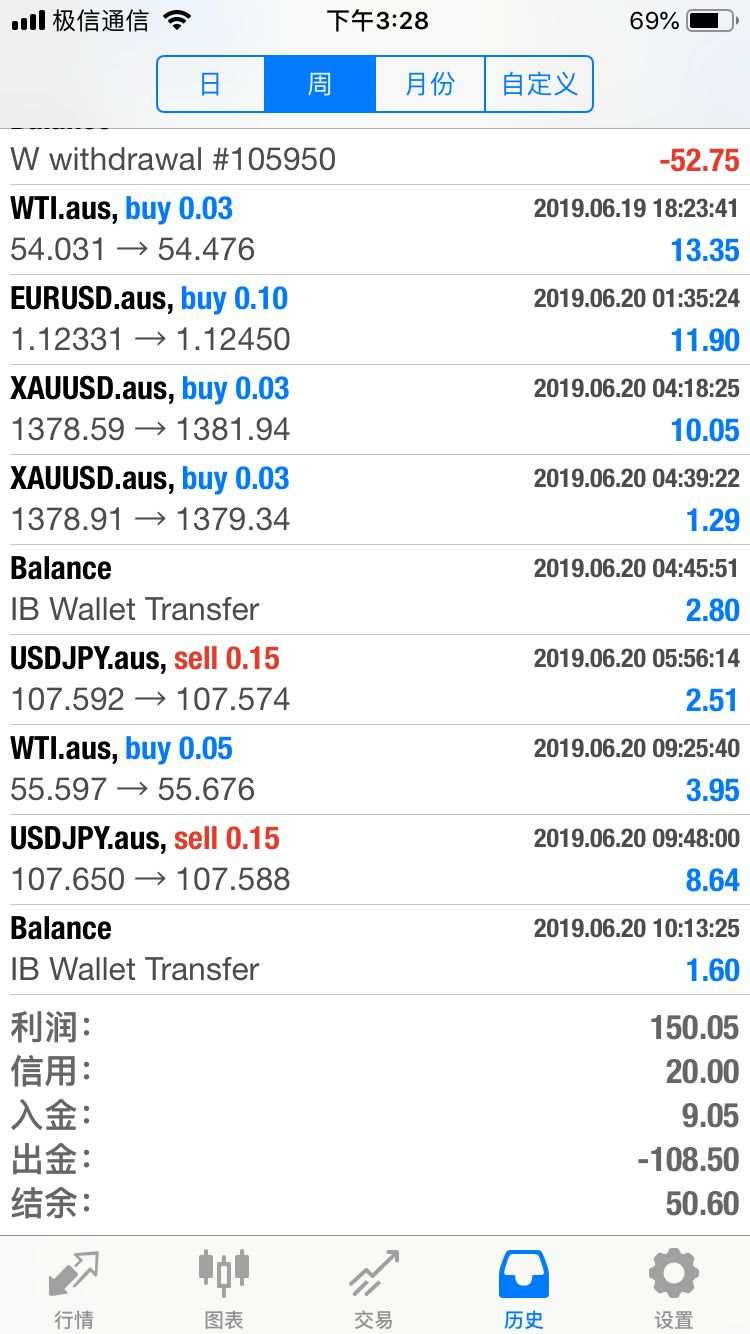Expand the USDJPY.aus sell trade at 09:48:00

tap(375, 860)
